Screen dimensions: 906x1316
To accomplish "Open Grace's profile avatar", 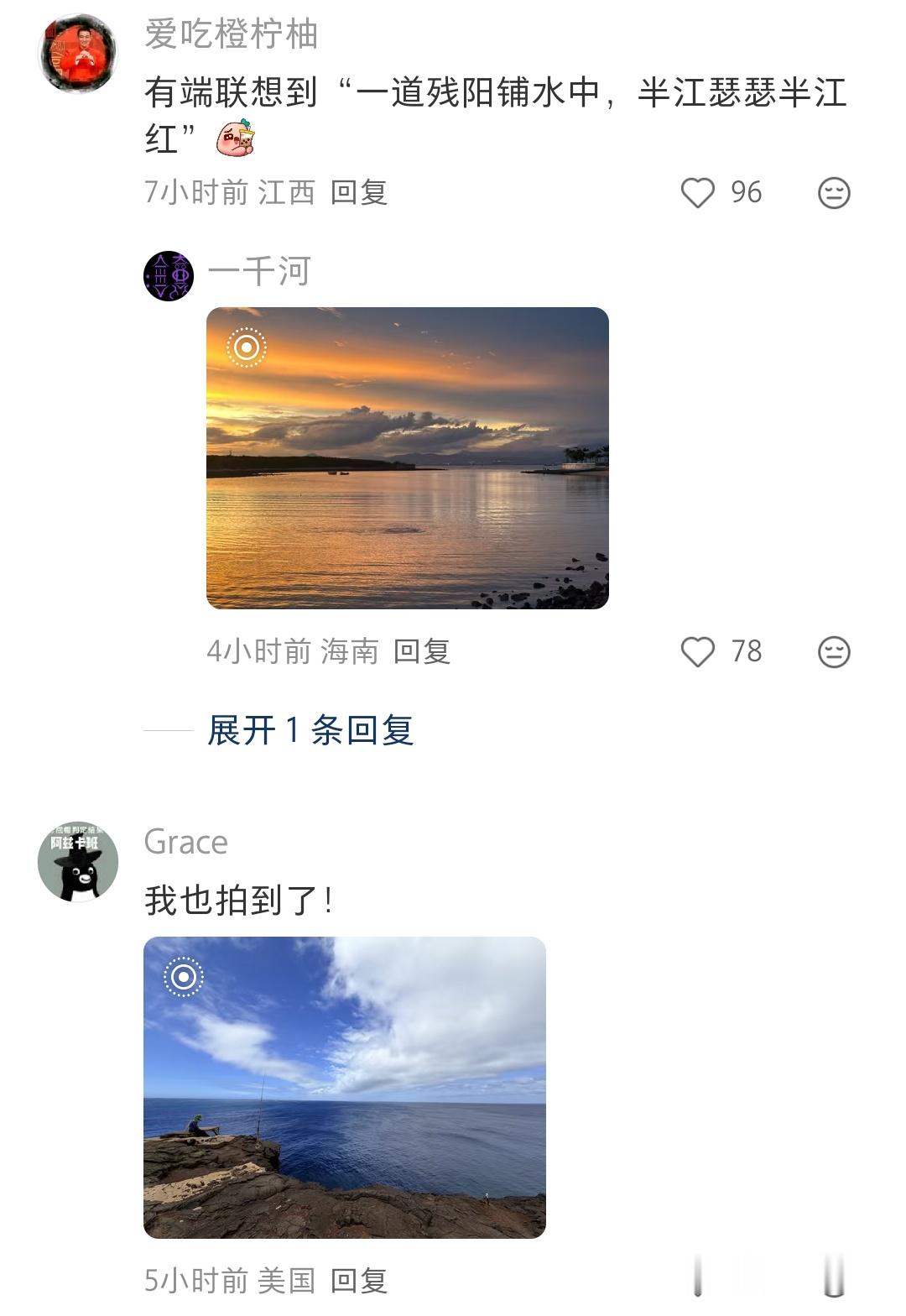I will pos(78,862).
